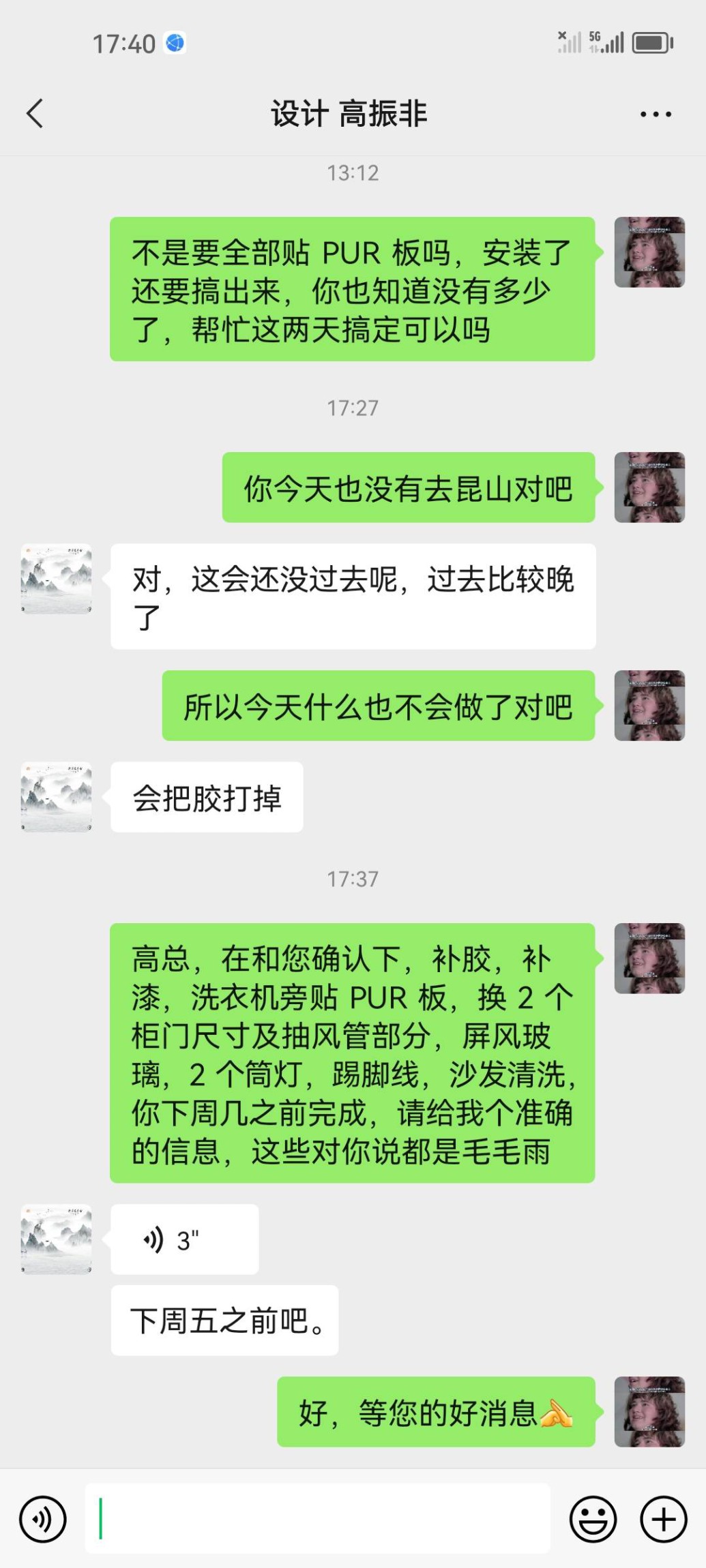Go back to the chat list
Viewport: 706px width, 1568px height.
pos(35,113)
